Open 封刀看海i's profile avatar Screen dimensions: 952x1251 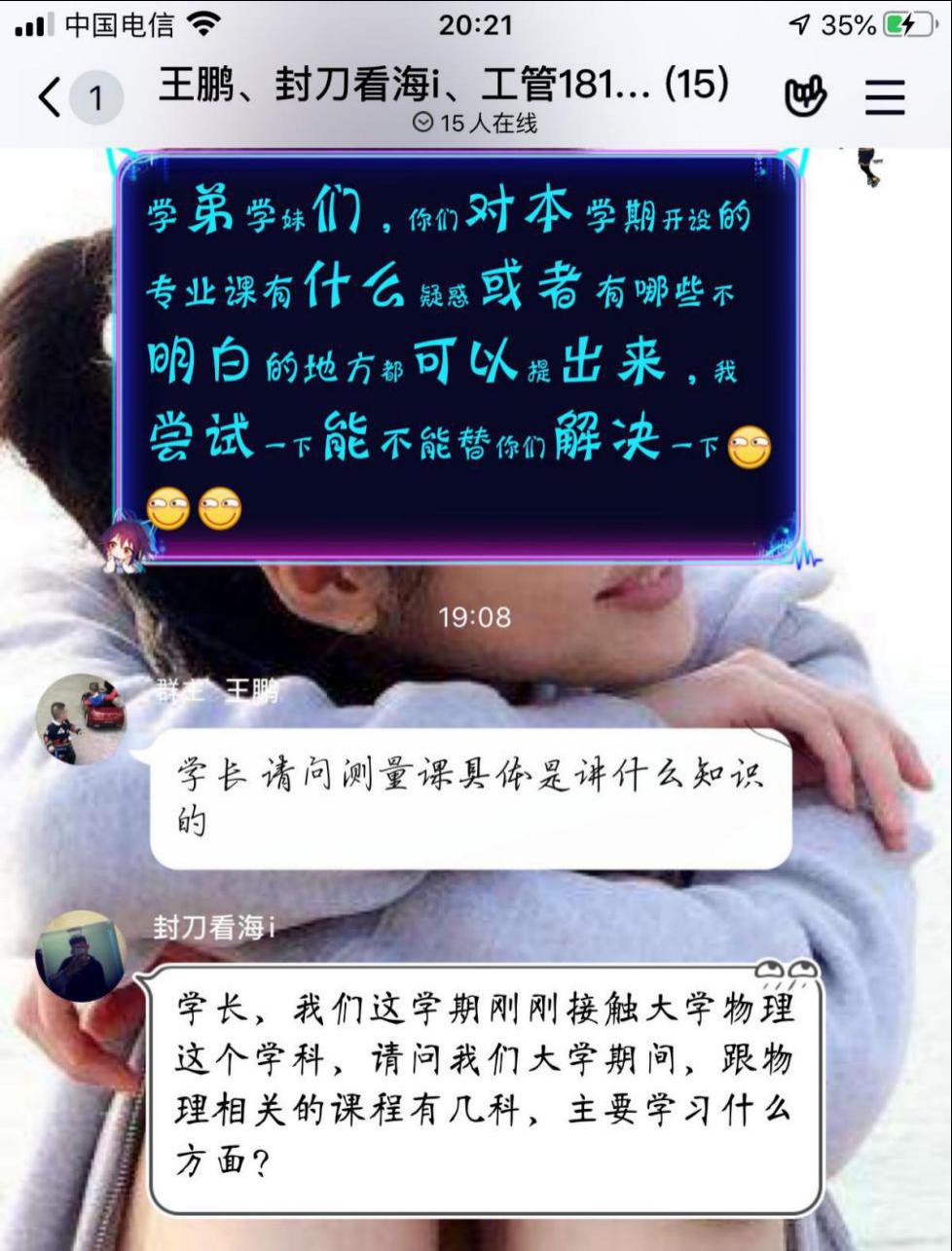tap(81, 956)
